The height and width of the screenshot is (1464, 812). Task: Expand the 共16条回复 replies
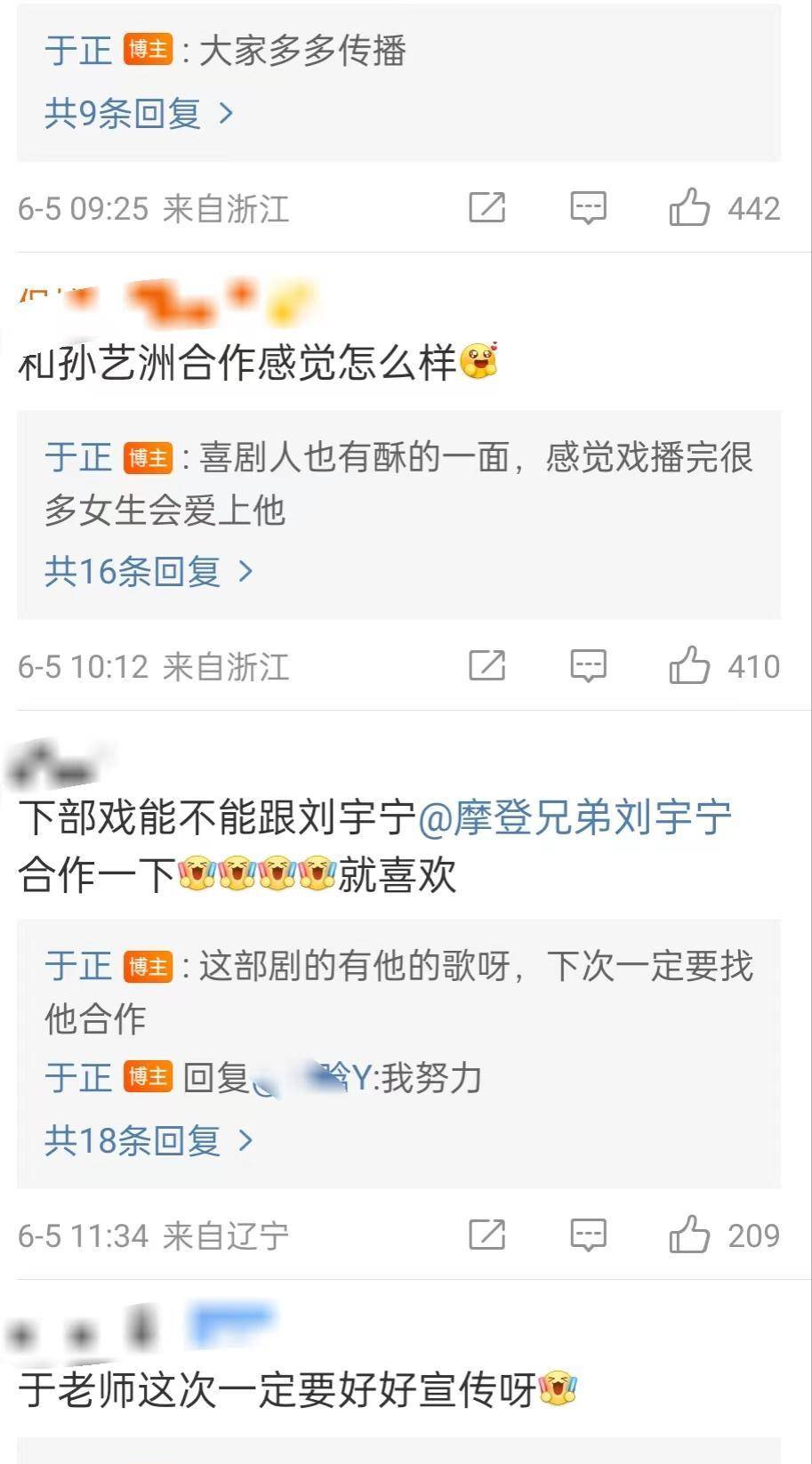(149, 571)
